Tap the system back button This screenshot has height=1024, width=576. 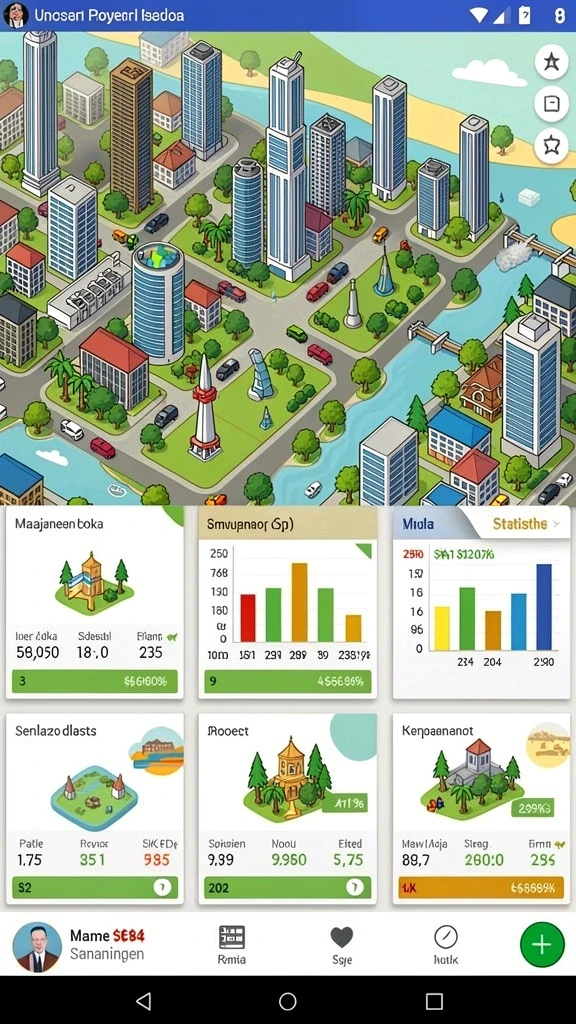(144, 1000)
